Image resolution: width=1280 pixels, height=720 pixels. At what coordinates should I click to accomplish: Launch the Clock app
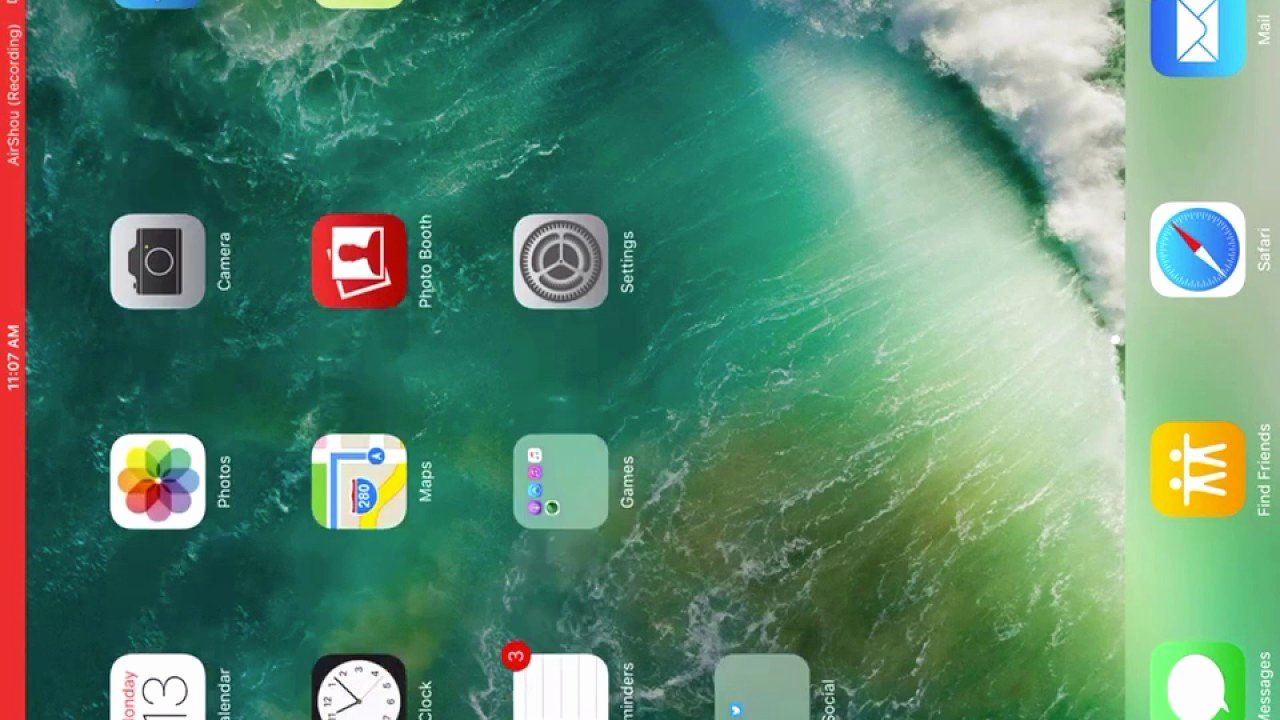[359, 688]
